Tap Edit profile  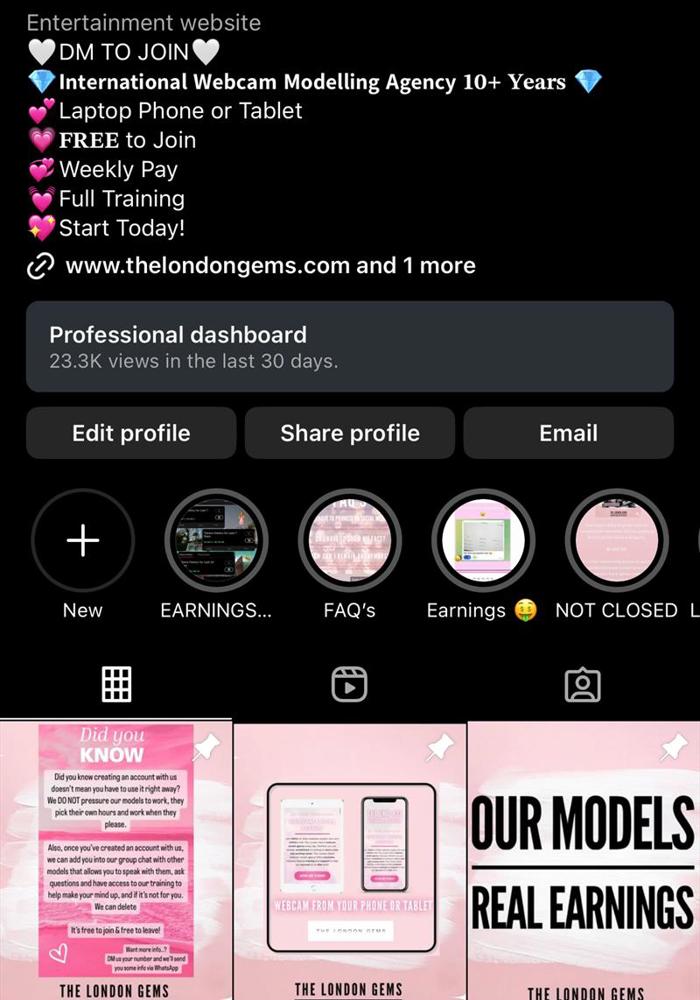131,433
